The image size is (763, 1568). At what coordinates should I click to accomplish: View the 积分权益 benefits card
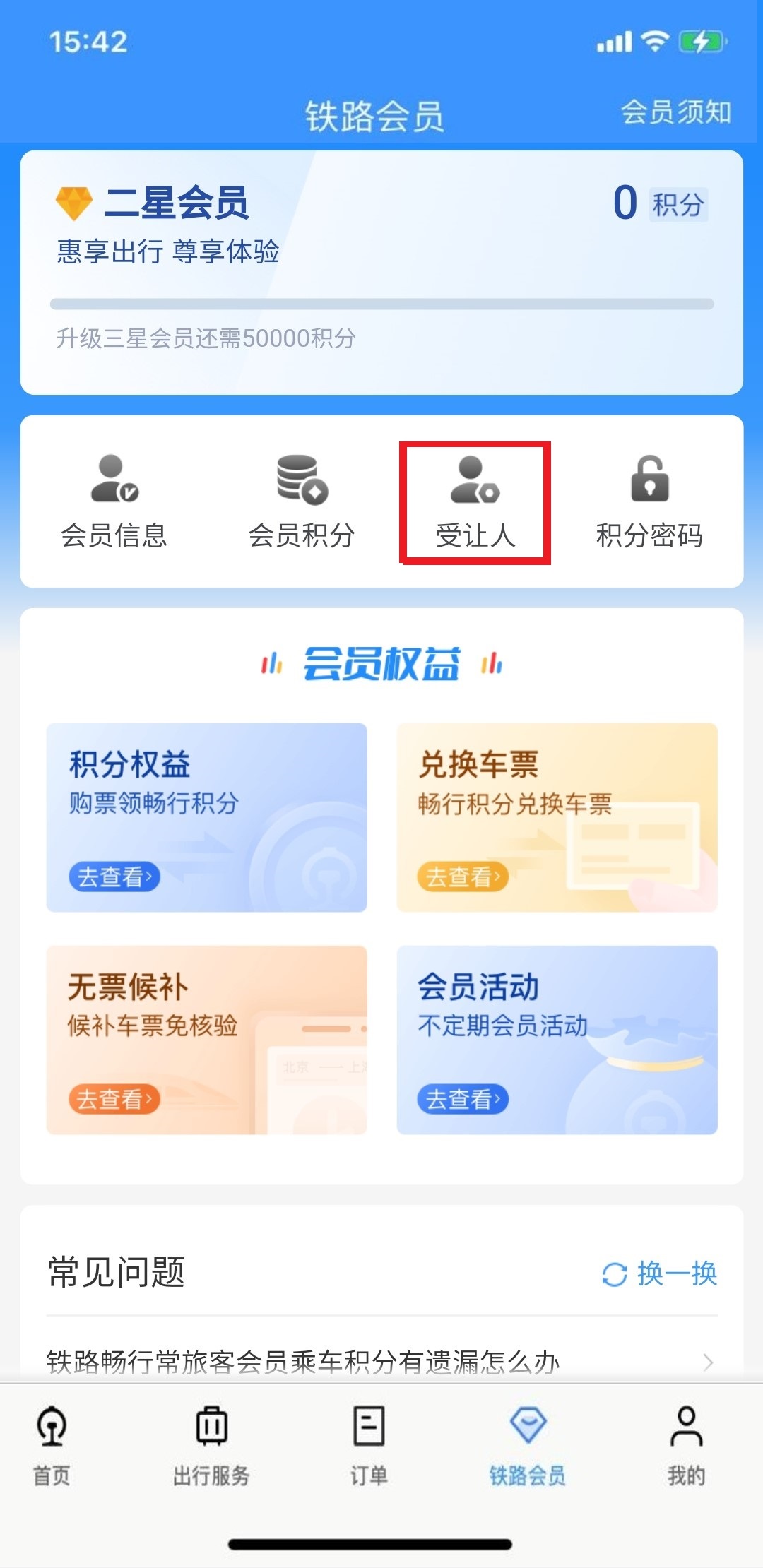tap(206, 817)
